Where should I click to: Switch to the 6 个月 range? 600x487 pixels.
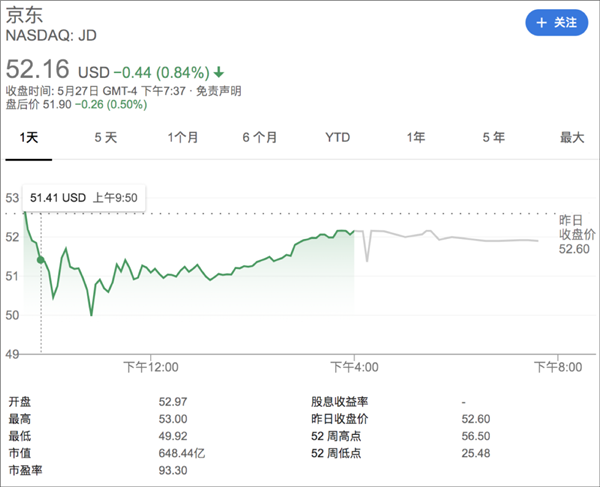click(260, 137)
